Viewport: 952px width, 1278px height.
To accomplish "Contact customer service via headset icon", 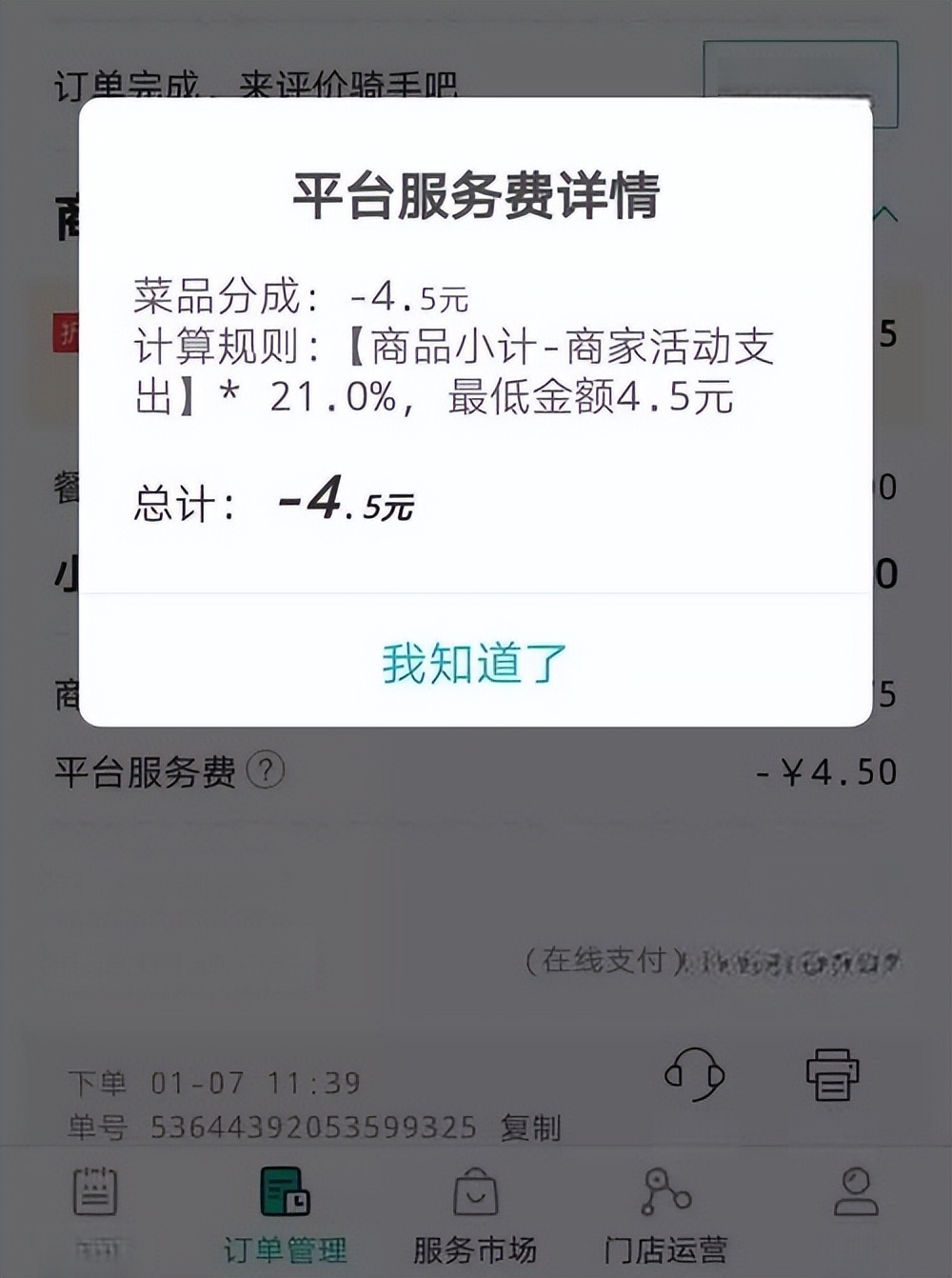I will click(x=694, y=1074).
